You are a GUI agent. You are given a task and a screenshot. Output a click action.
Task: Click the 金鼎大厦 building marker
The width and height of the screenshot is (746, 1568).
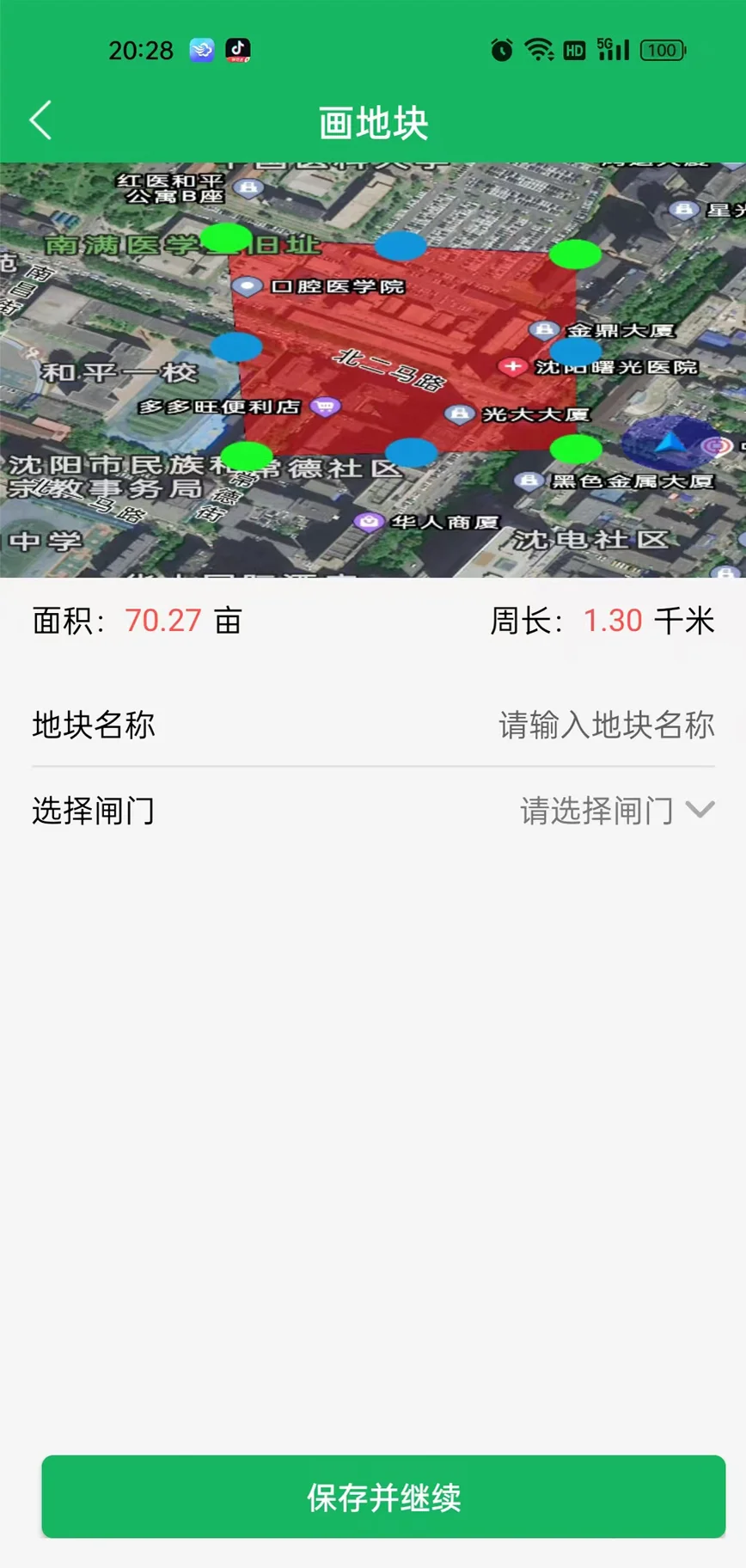(x=543, y=330)
